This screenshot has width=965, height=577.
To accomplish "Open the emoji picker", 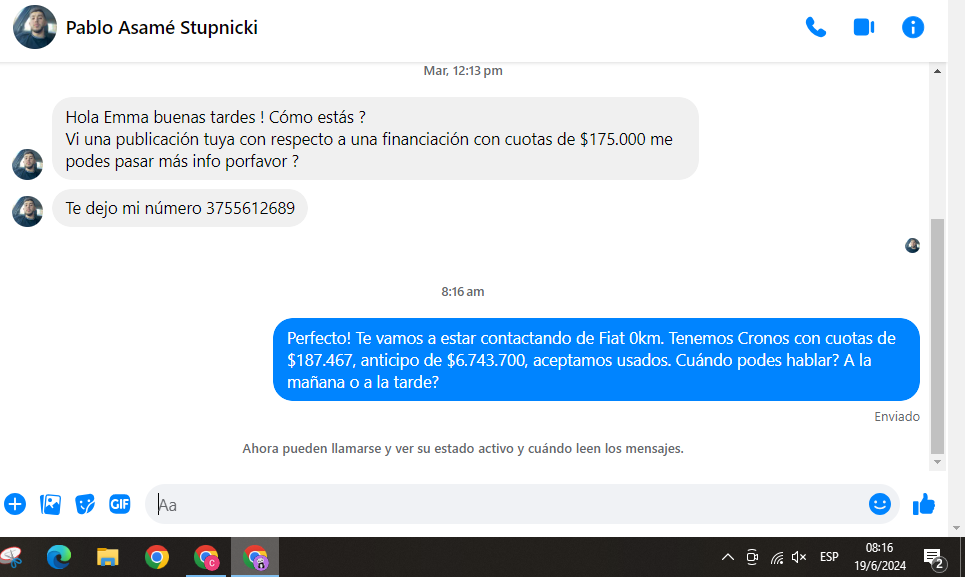I will [879, 504].
